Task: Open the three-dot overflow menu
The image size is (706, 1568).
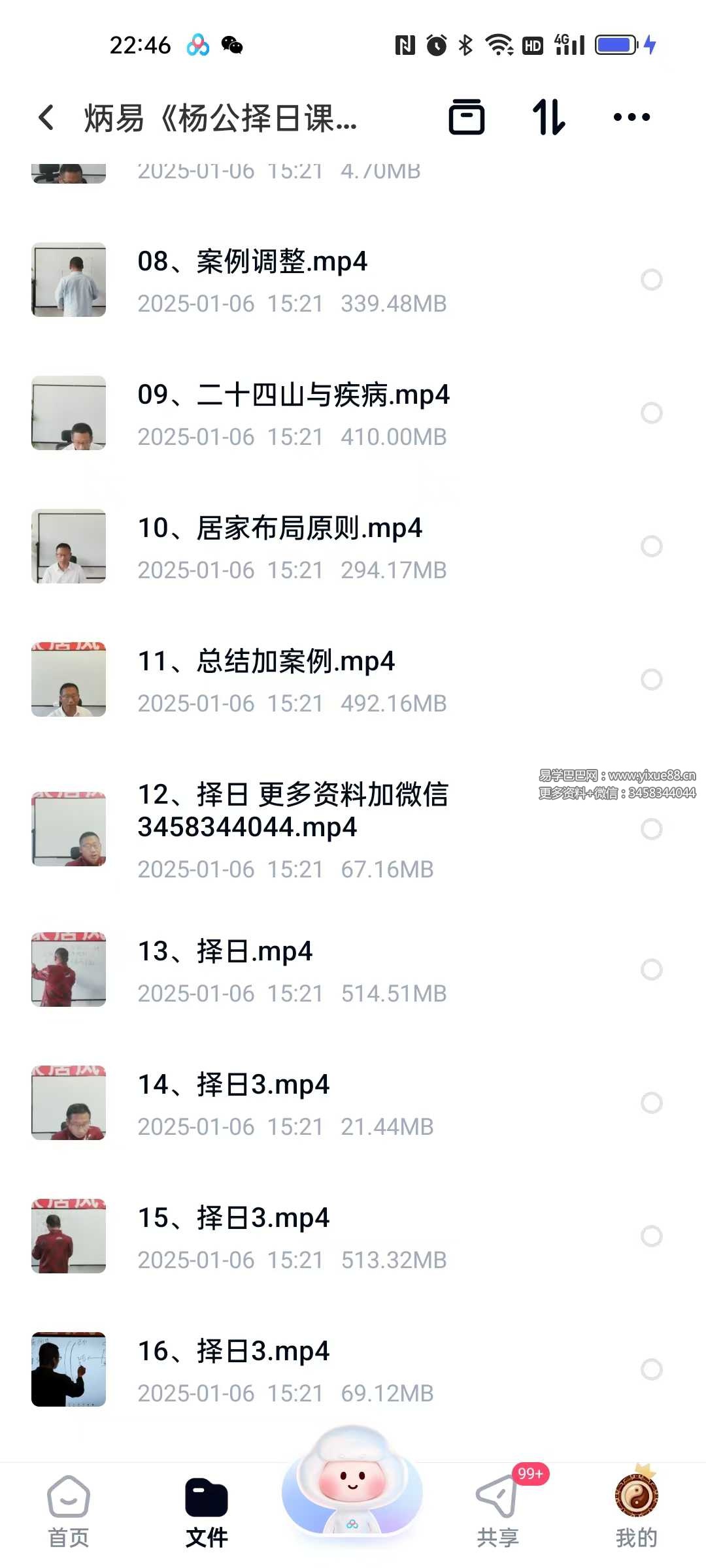Action: [x=631, y=118]
